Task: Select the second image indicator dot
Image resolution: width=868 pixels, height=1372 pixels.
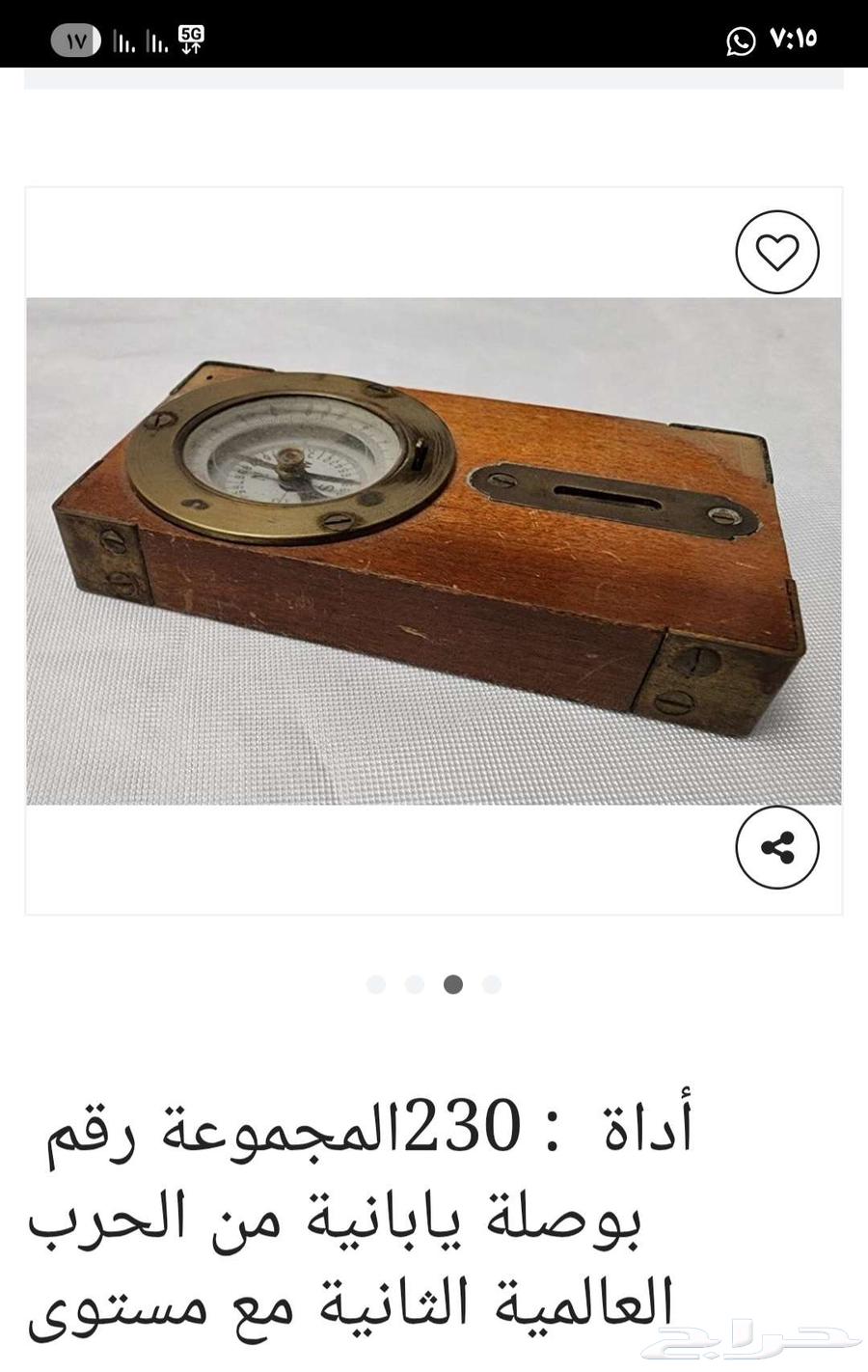Action: [415, 984]
